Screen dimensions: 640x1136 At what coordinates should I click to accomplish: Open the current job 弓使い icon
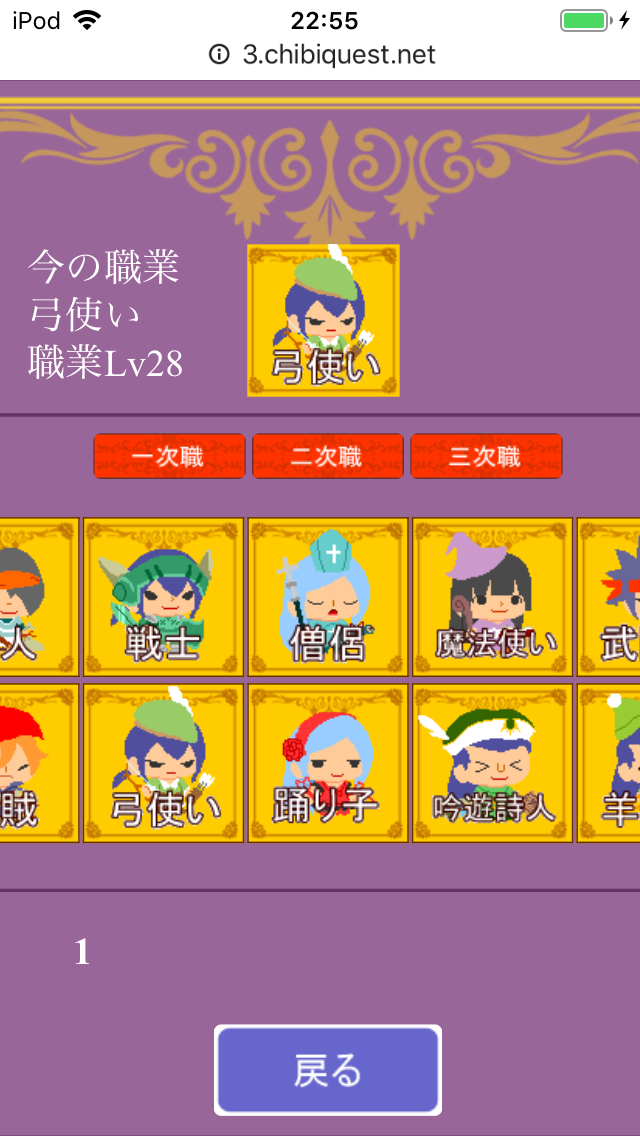[323, 320]
